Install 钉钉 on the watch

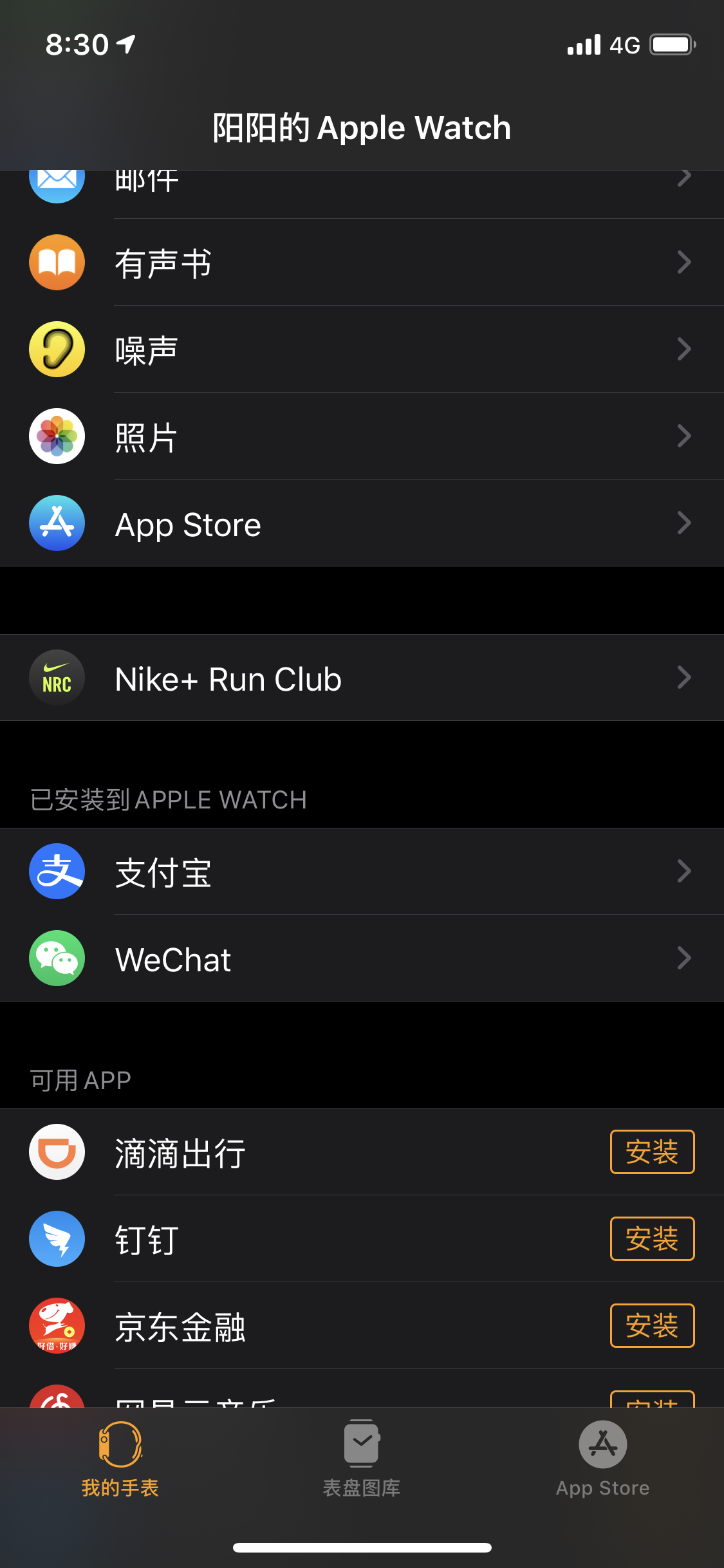(651, 1238)
